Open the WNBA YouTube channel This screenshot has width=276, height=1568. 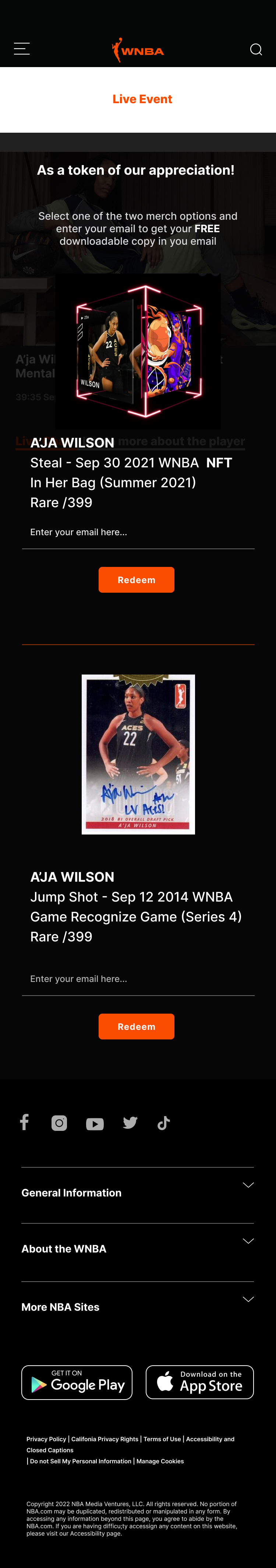[x=95, y=1123]
